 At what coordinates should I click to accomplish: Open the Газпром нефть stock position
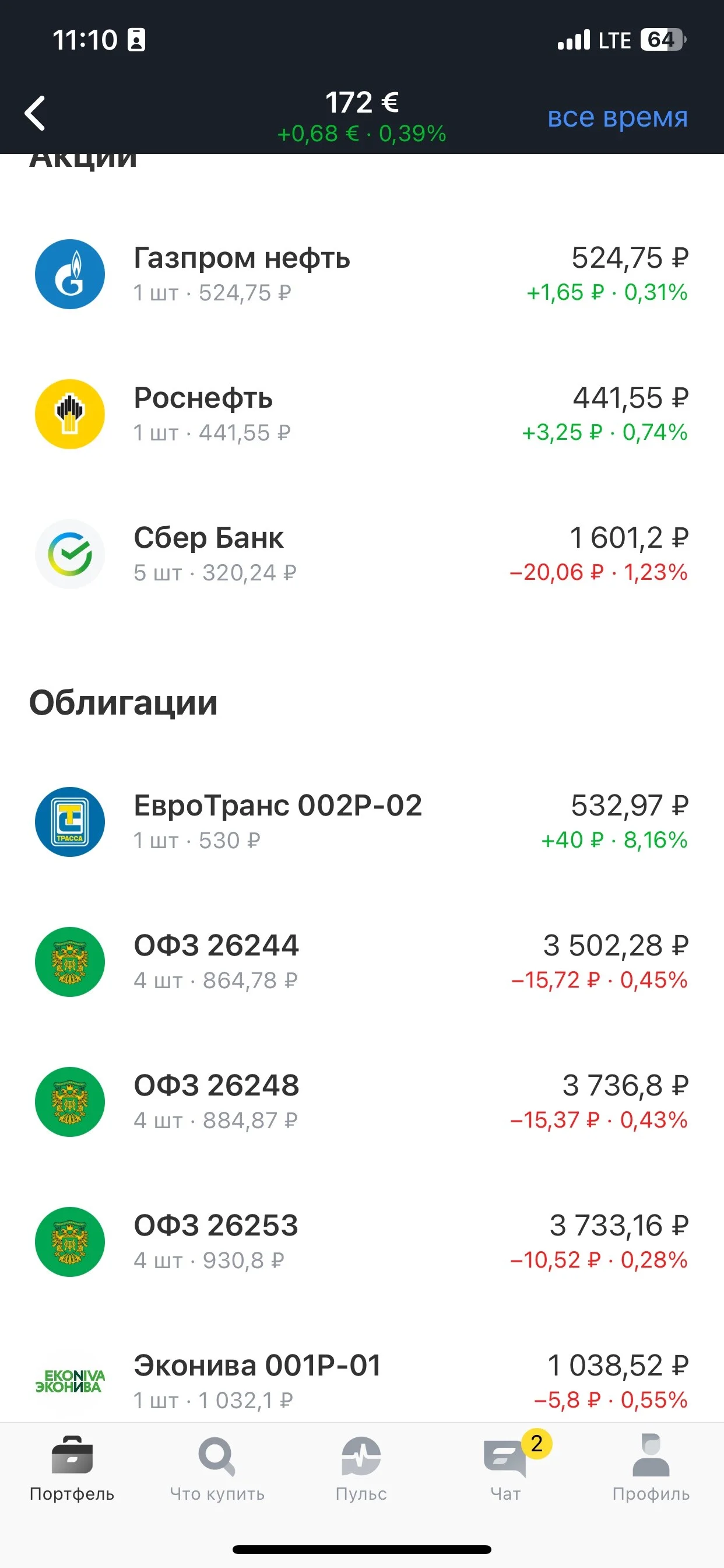point(362,274)
